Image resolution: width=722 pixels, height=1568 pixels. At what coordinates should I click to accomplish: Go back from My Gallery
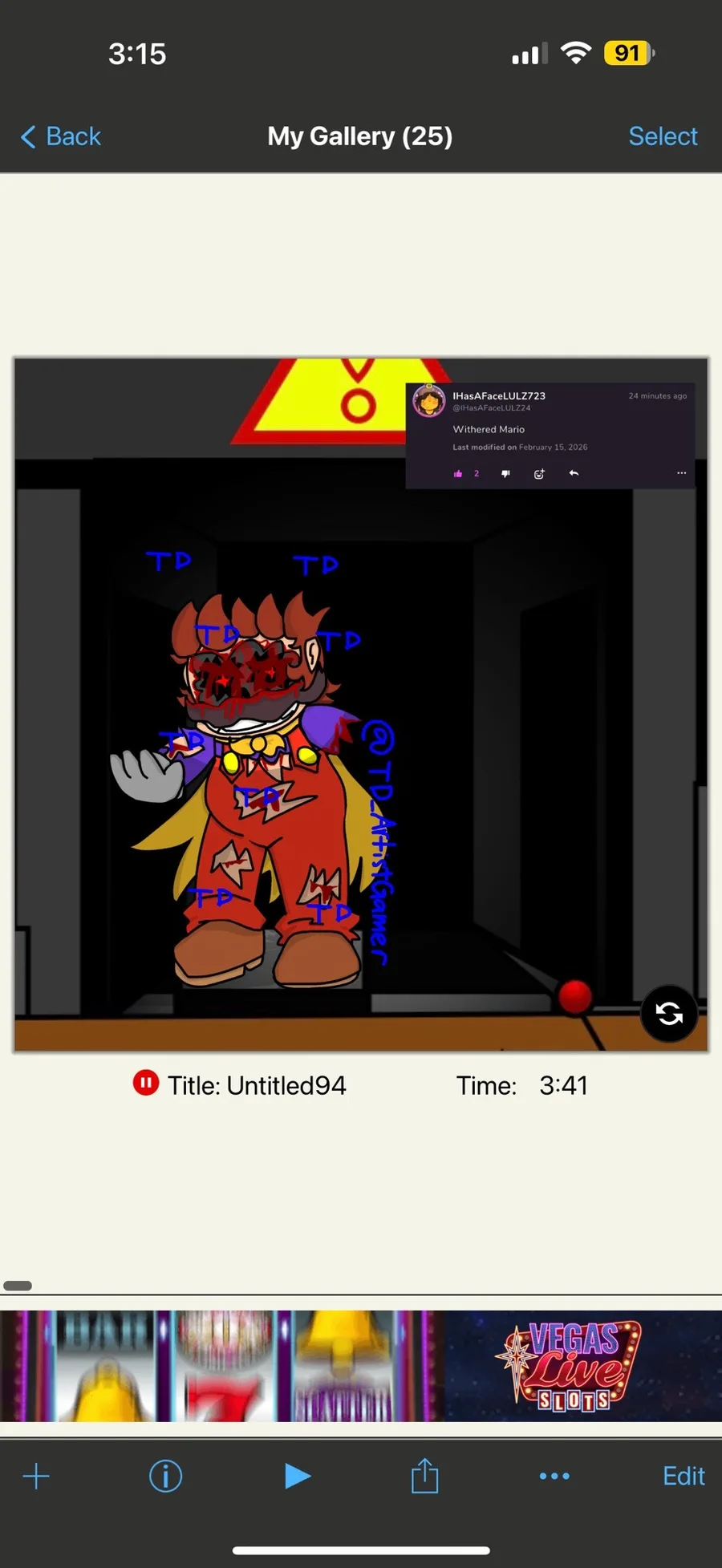pos(61,136)
